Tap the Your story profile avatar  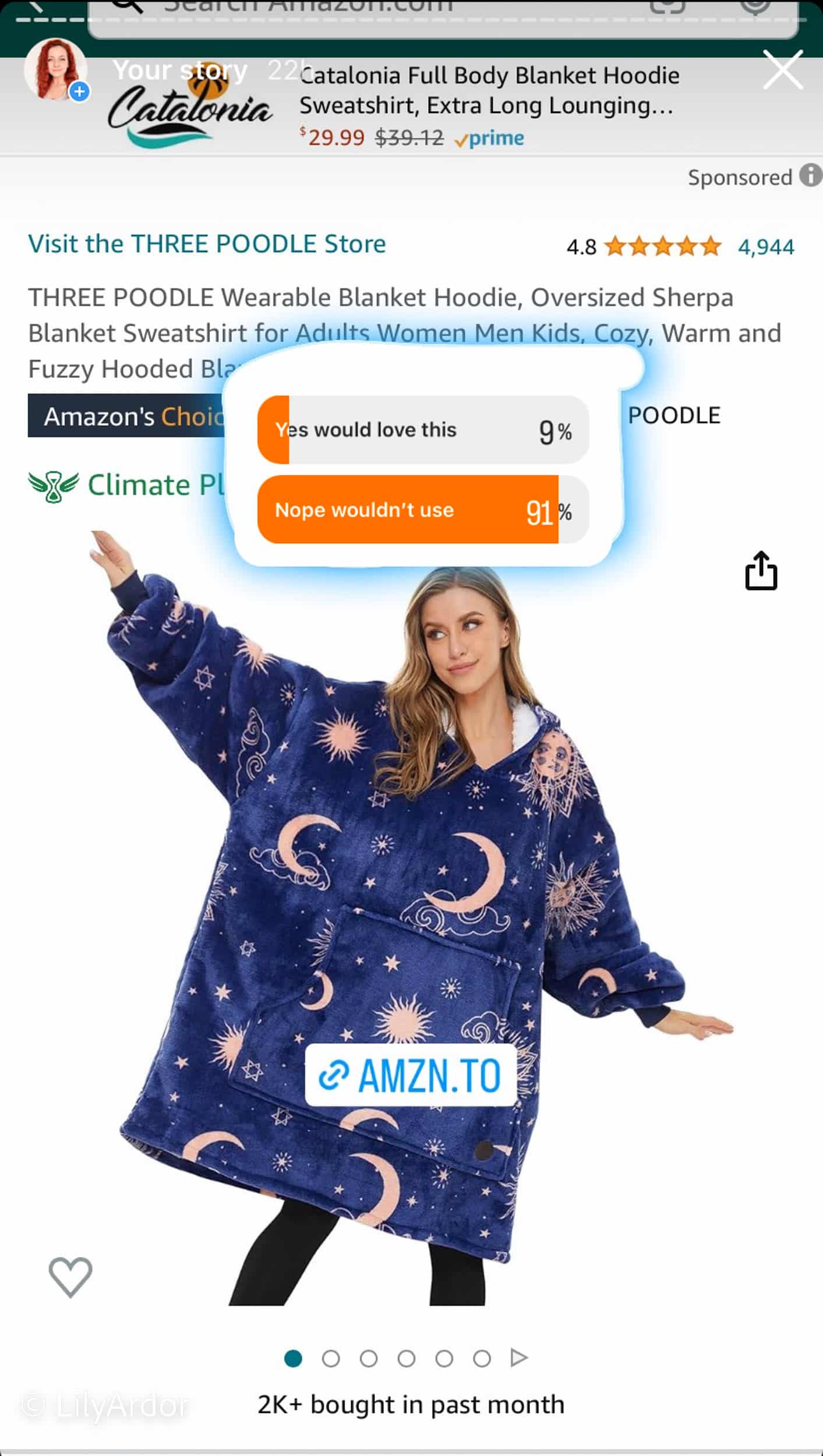[x=55, y=69]
